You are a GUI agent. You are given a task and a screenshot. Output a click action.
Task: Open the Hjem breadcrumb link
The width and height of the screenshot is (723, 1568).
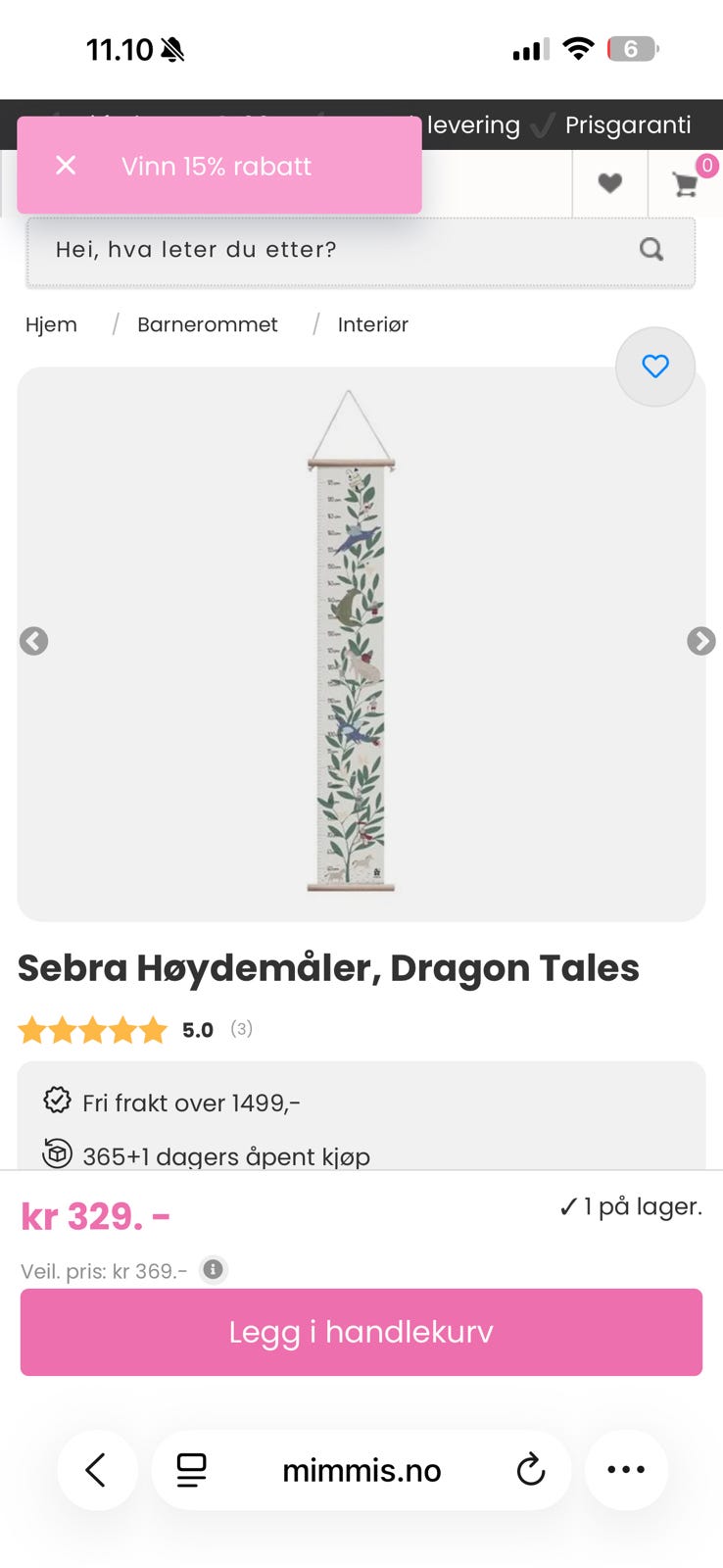(51, 324)
